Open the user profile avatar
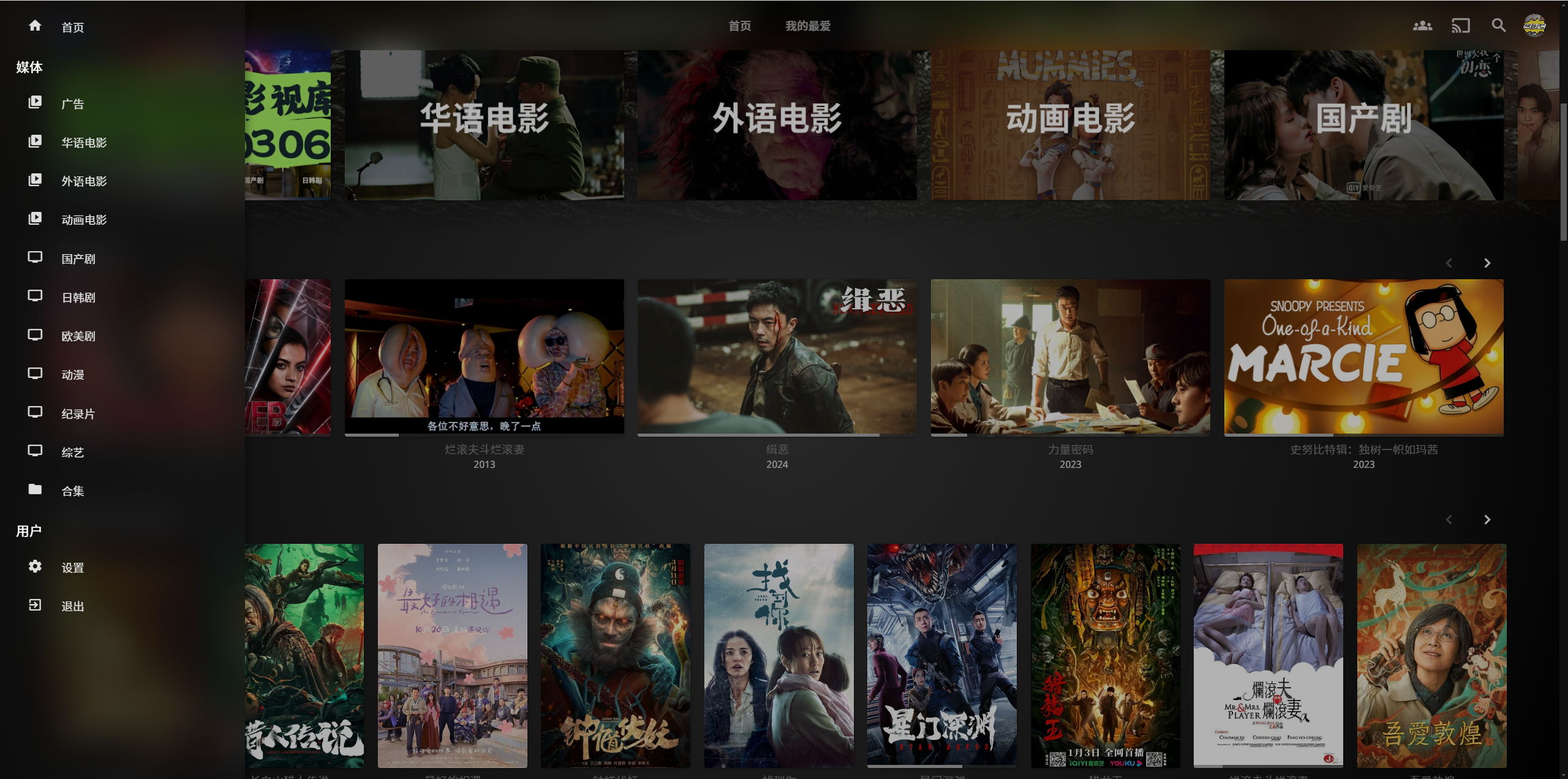The width and height of the screenshot is (1568, 779). 1534,26
